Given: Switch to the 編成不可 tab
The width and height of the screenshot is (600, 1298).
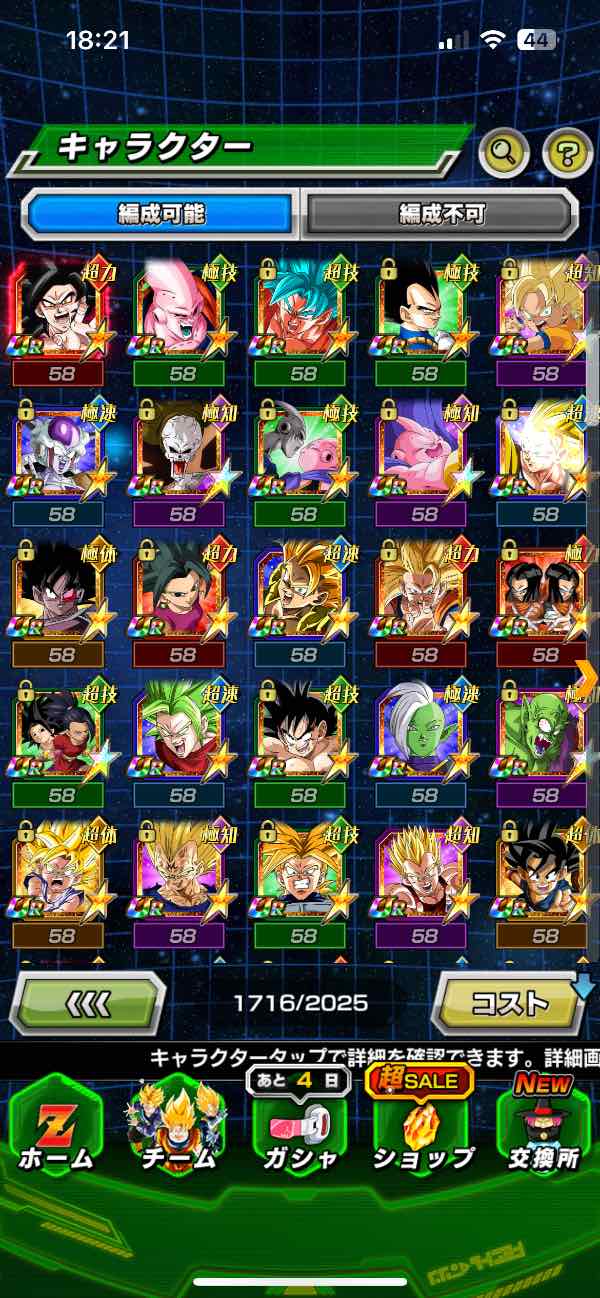Looking at the screenshot, I should (441, 212).
